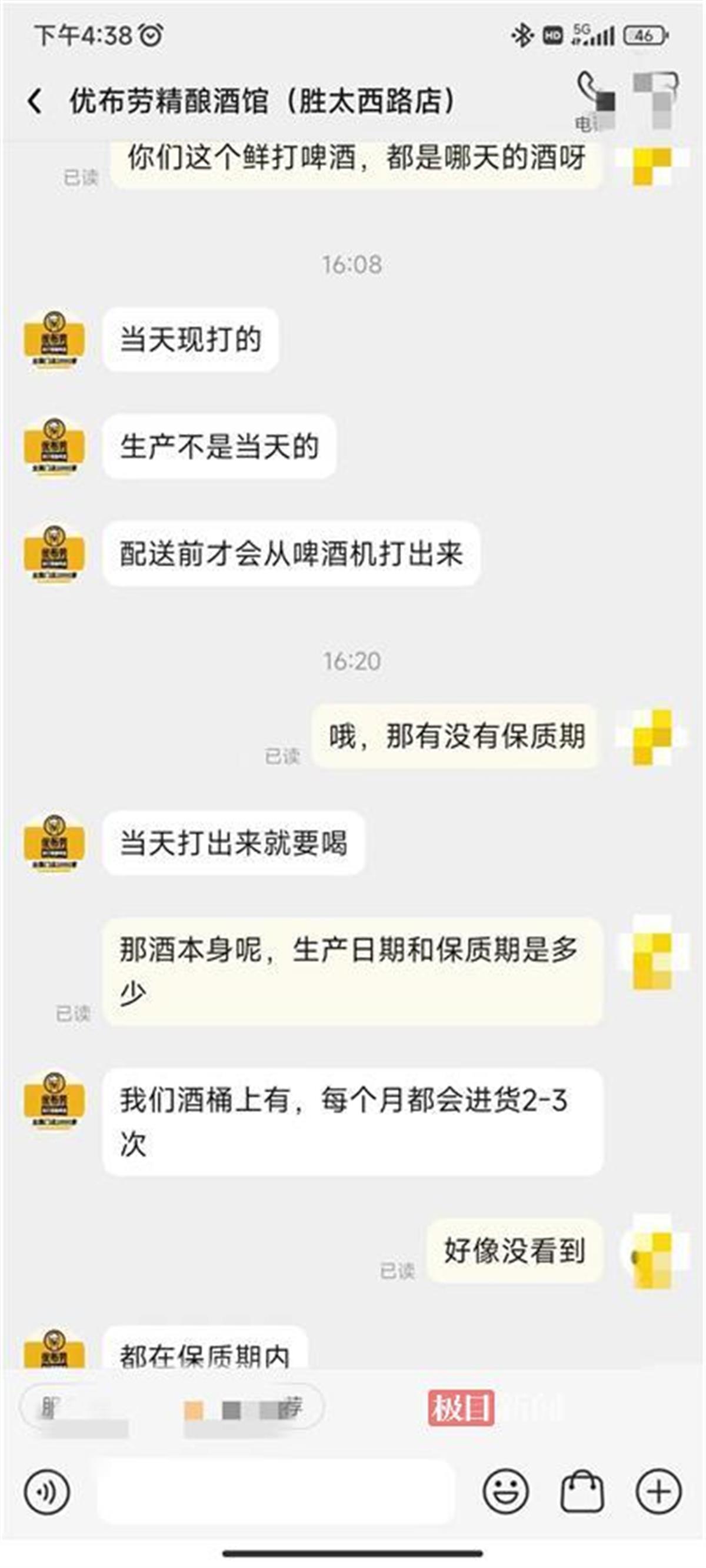Open the emoji picker
The image size is (706, 1568).
(505, 1492)
